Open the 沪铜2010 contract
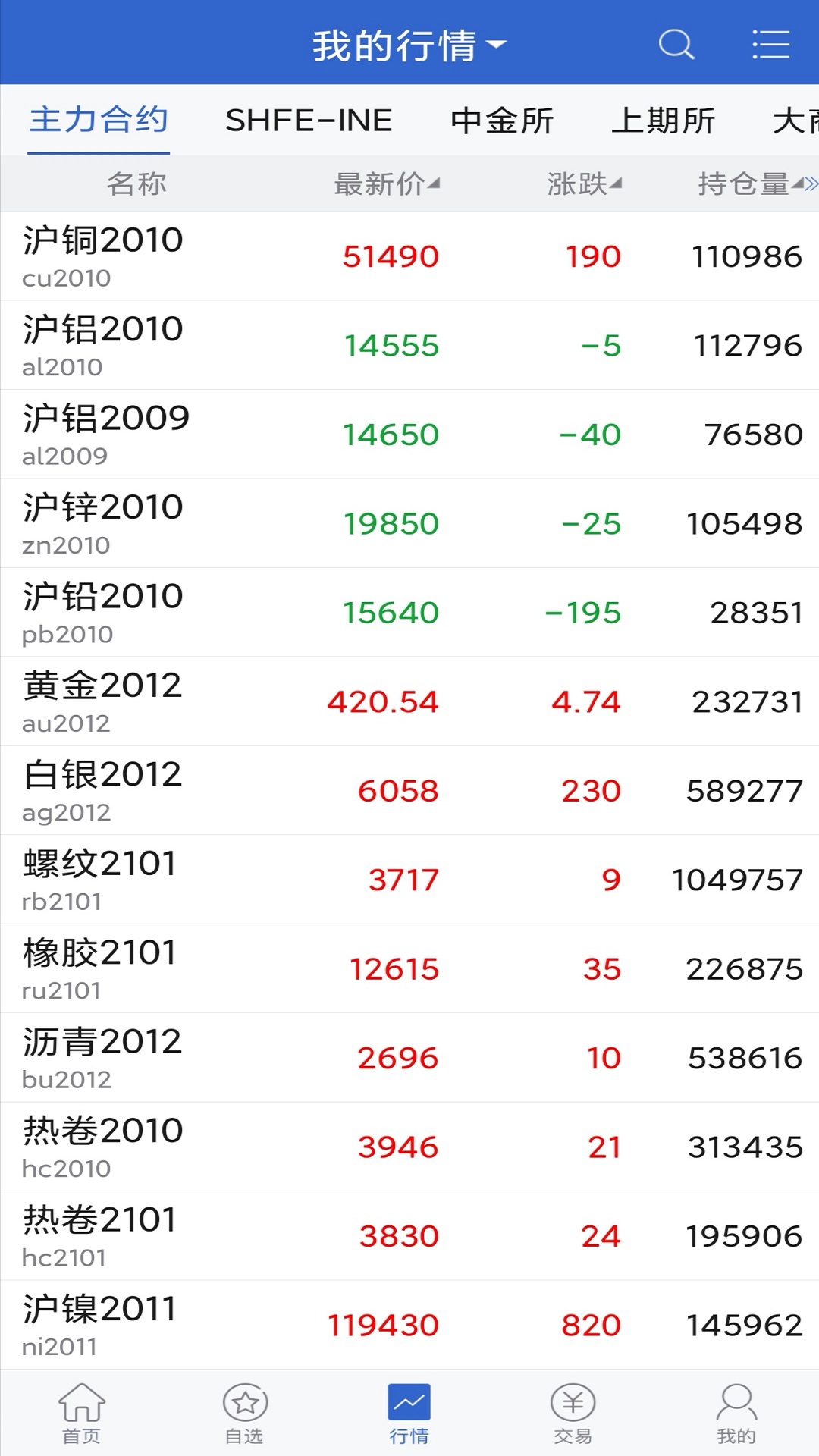The width and height of the screenshot is (819, 1456). 409,256
